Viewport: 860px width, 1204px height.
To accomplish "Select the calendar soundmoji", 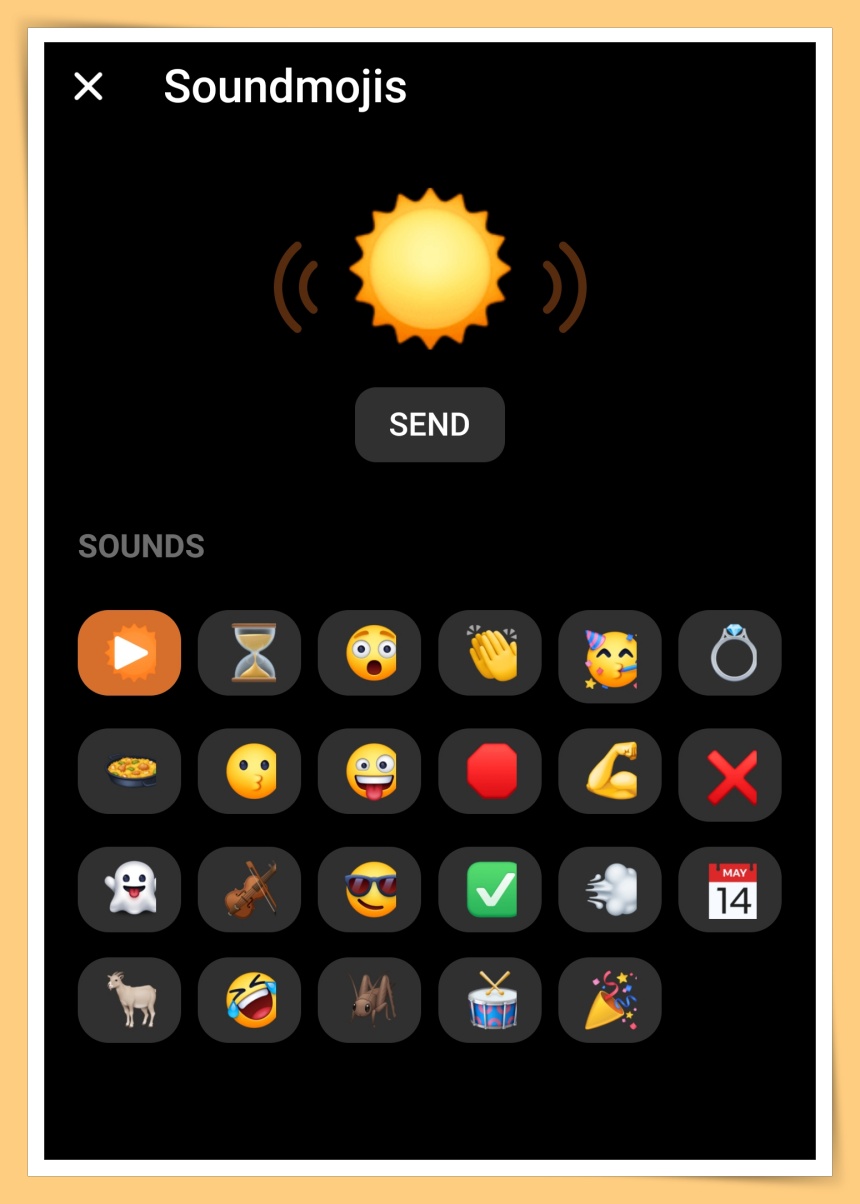I will click(x=729, y=889).
